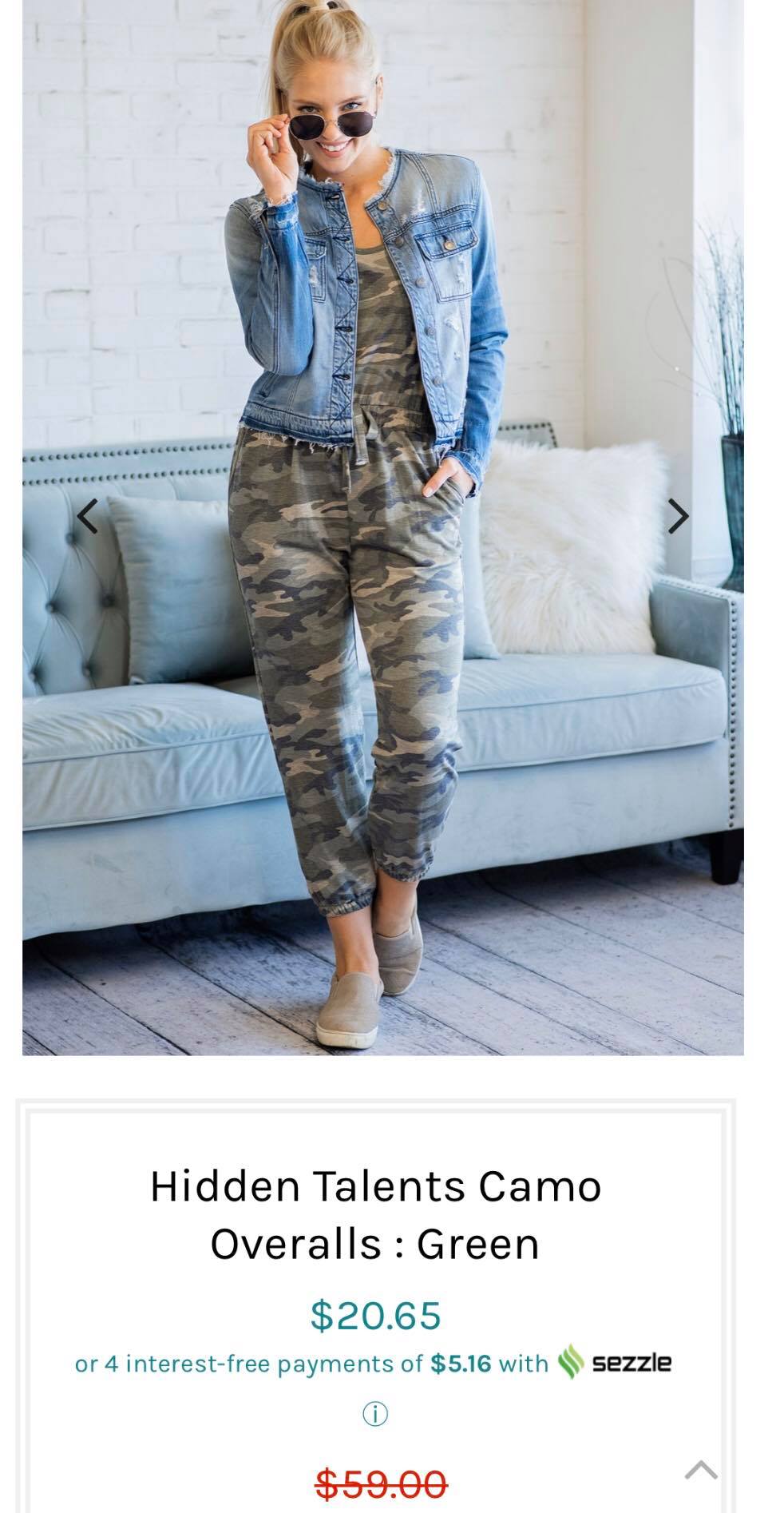784x1513 pixels.
Task: Open Sezzle payment info icon
Action: 375,1414
